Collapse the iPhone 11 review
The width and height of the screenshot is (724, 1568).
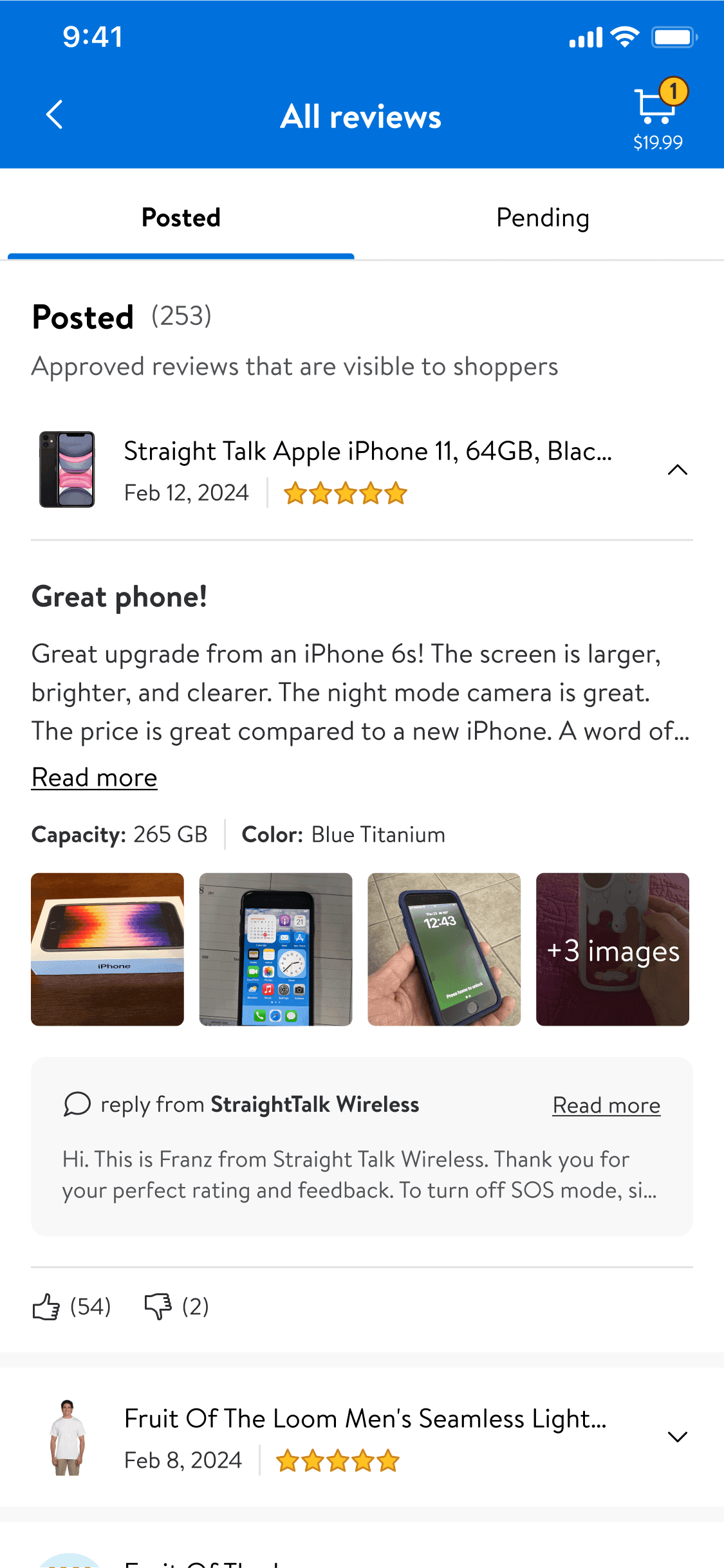coord(677,470)
